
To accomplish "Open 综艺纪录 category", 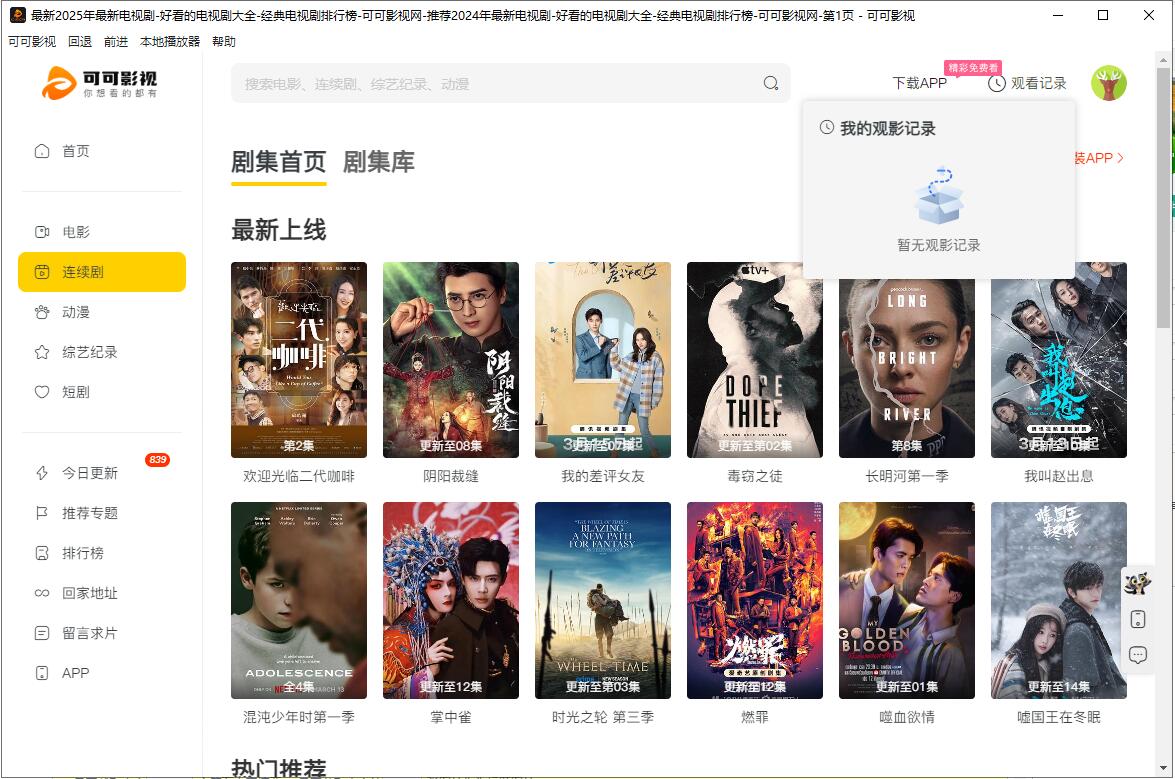I will pos(89,352).
